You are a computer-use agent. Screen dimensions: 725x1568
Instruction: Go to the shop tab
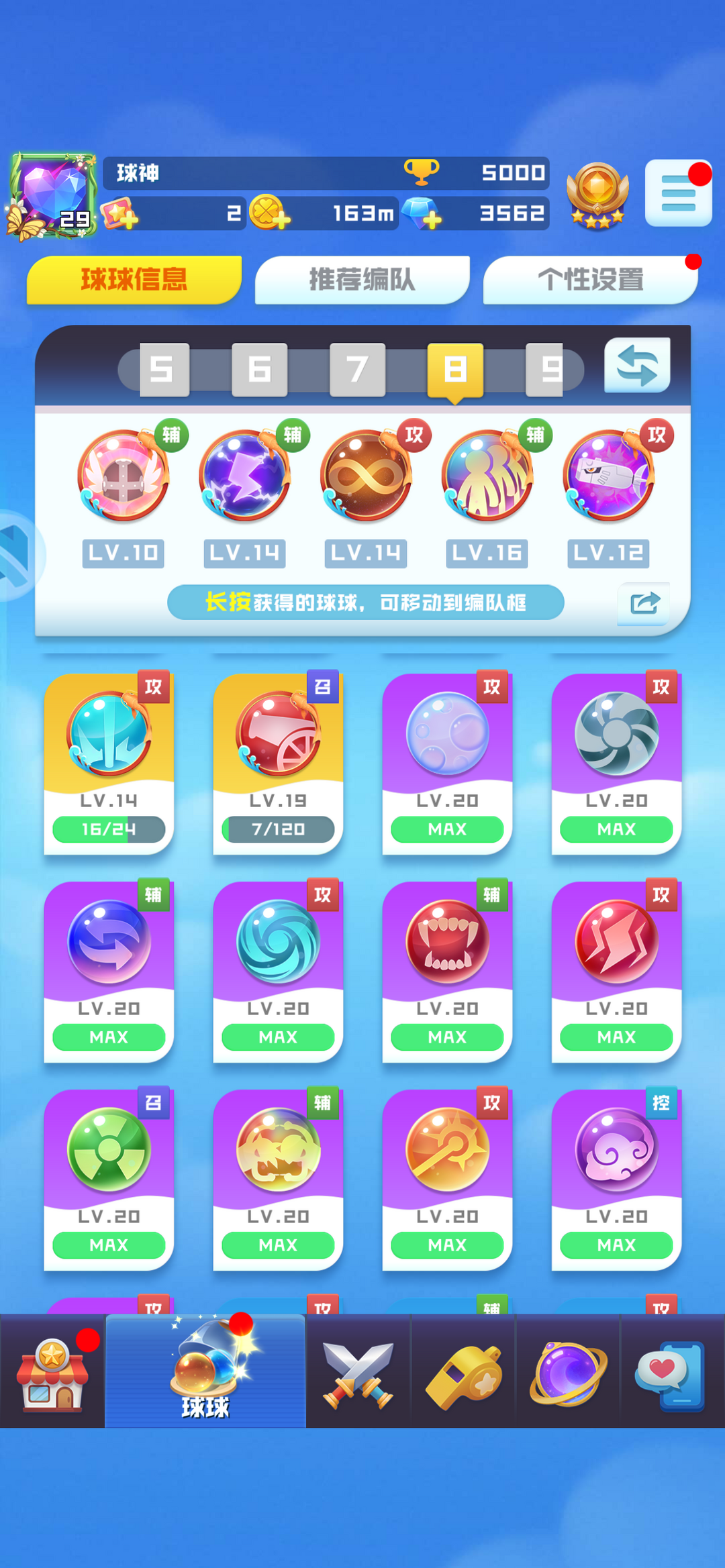(x=52, y=1372)
